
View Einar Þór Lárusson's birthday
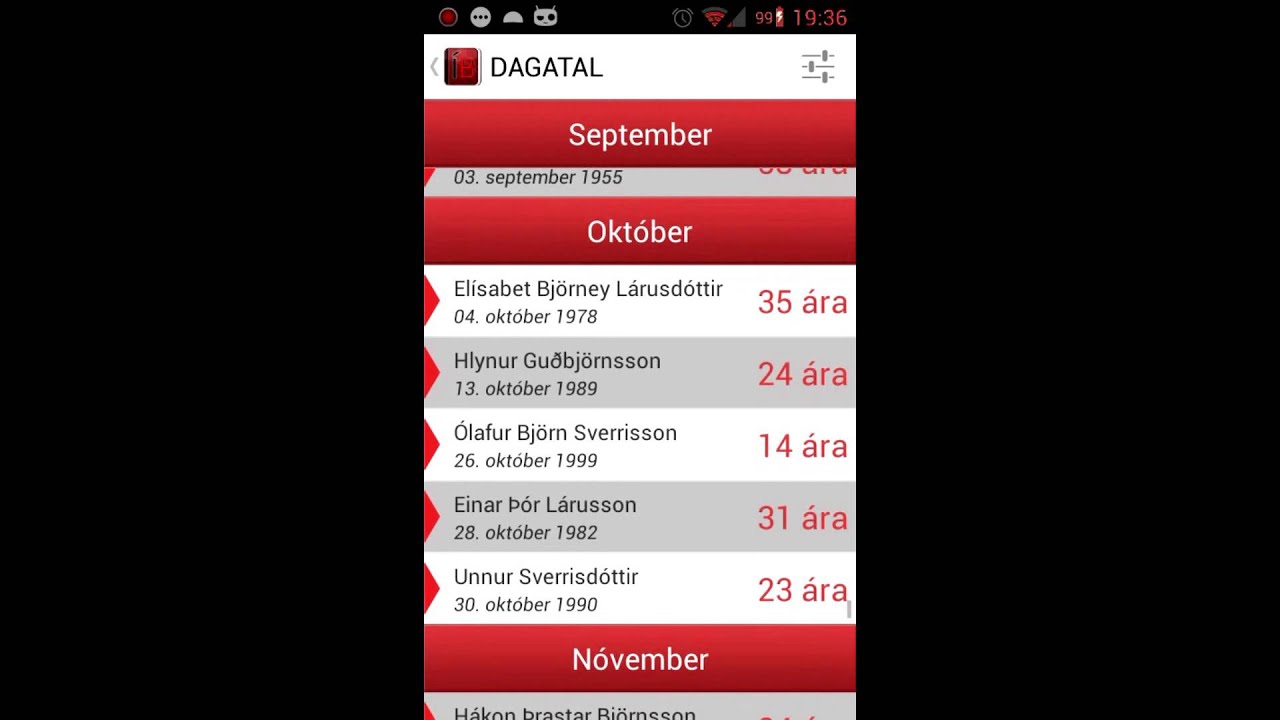coord(639,517)
